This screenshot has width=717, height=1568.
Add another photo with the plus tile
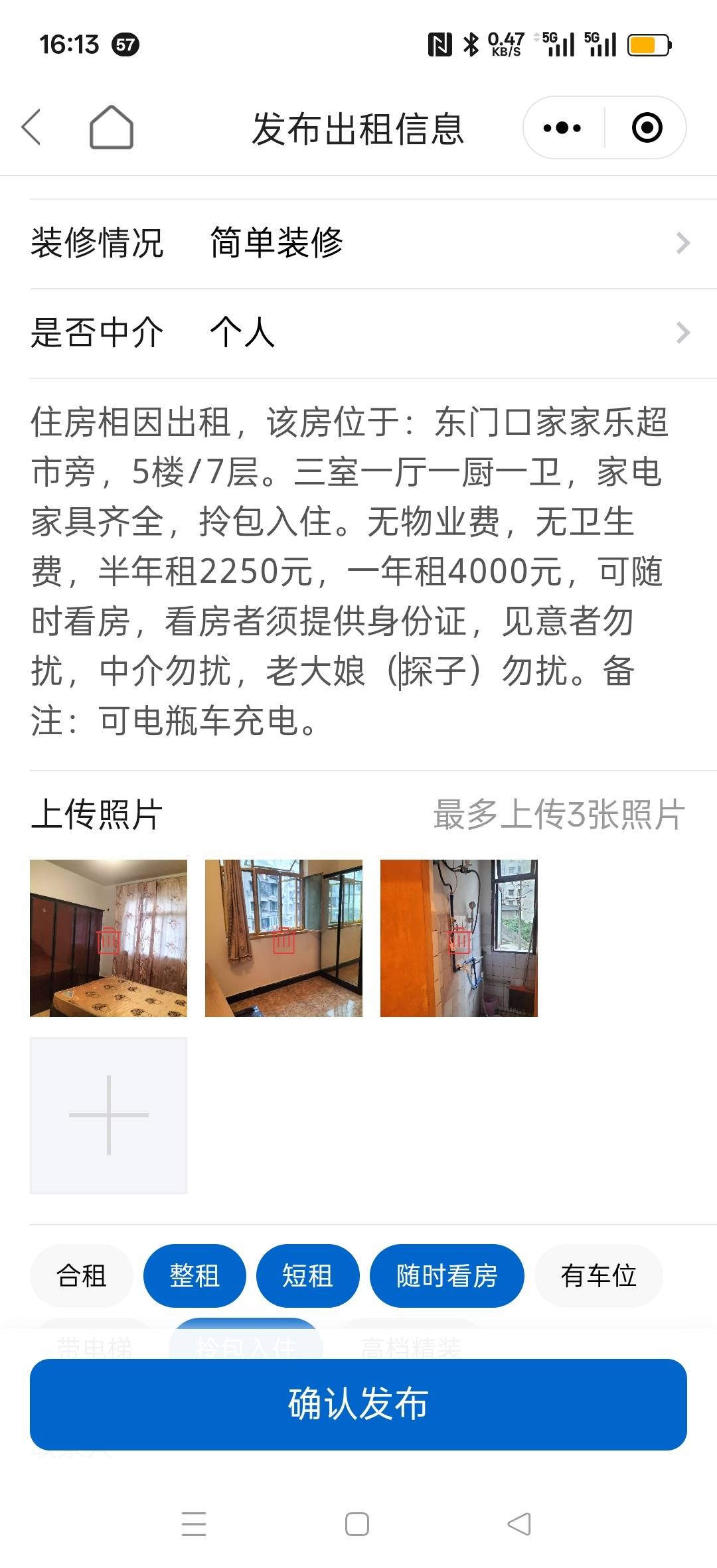click(108, 1115)
